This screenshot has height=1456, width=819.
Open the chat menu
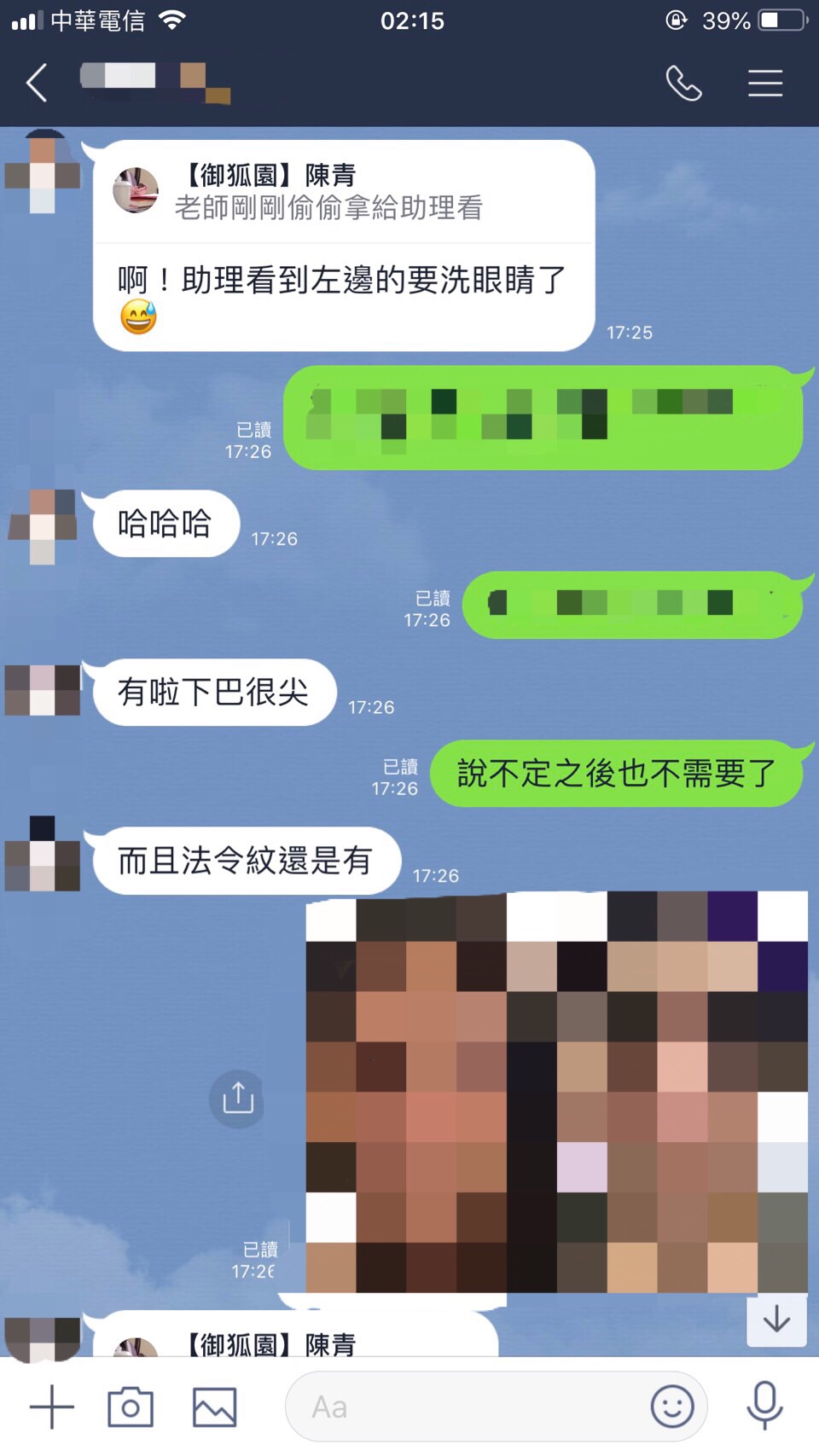(764, 84)
